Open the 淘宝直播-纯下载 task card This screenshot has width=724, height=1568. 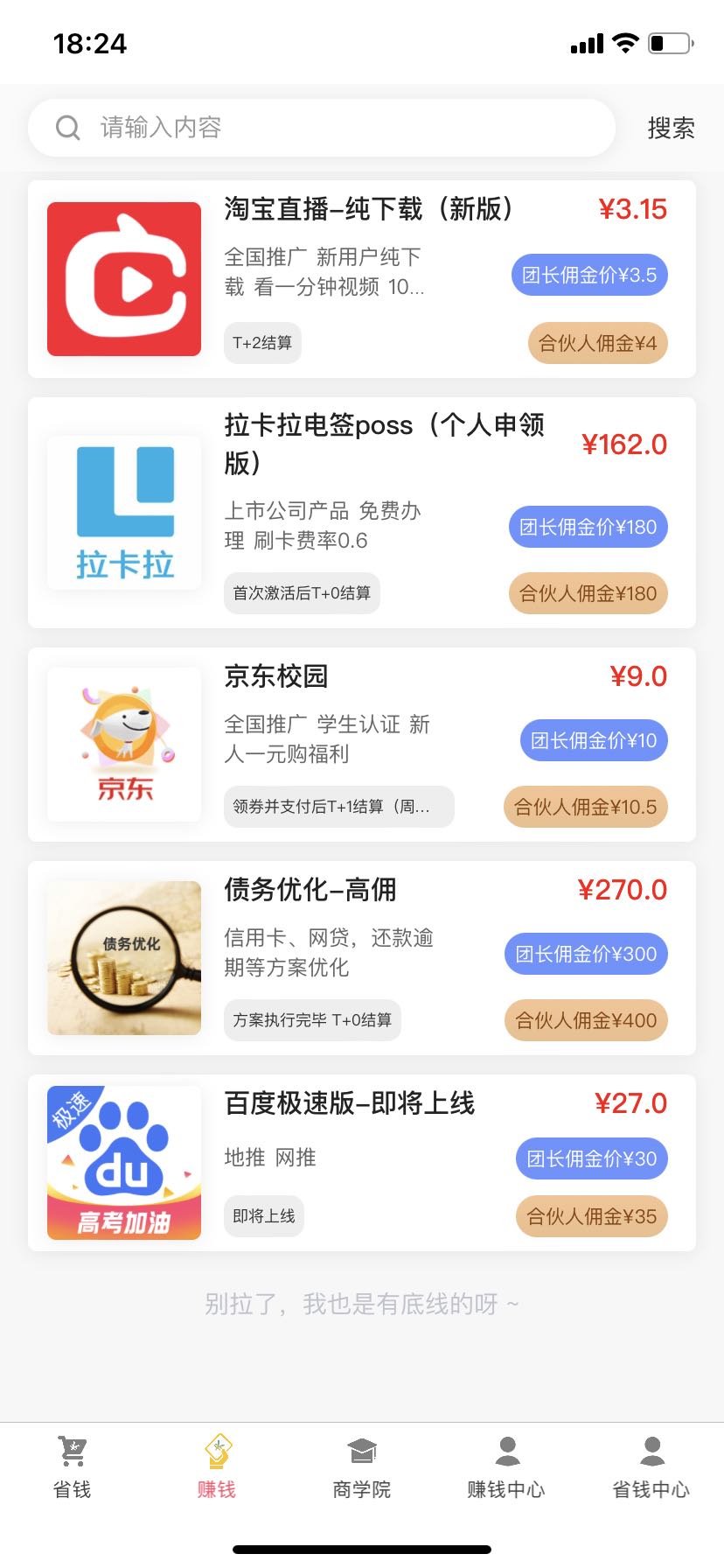(362, 279)
